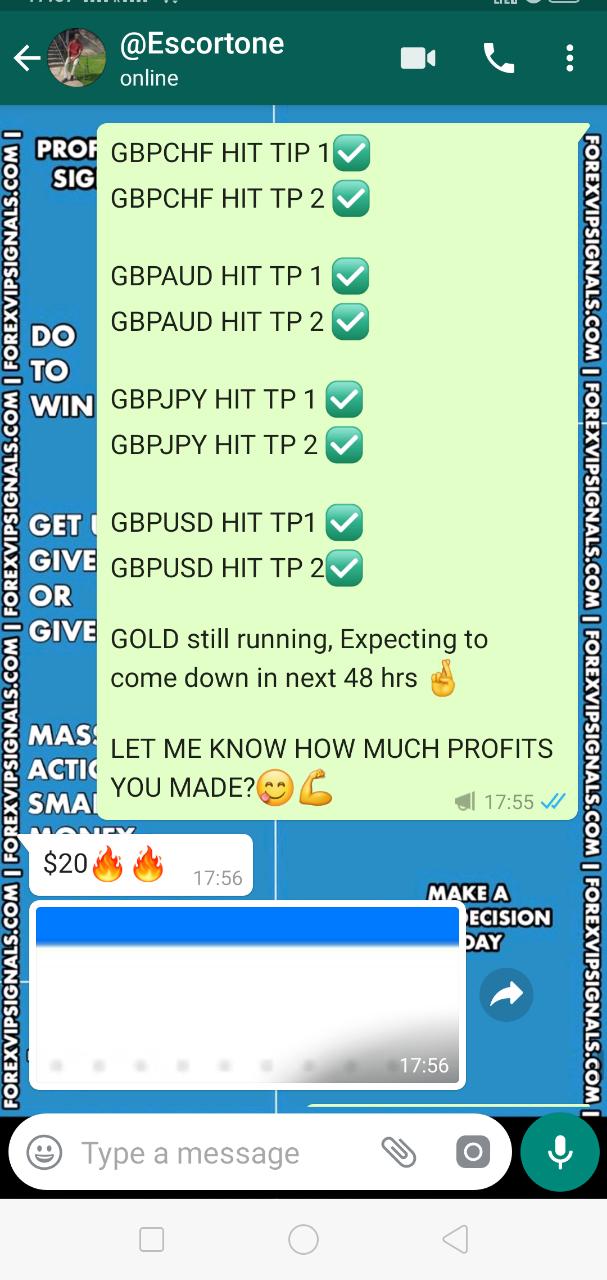
Task: Open @Escortone contact profile
Action: (201, 59)
